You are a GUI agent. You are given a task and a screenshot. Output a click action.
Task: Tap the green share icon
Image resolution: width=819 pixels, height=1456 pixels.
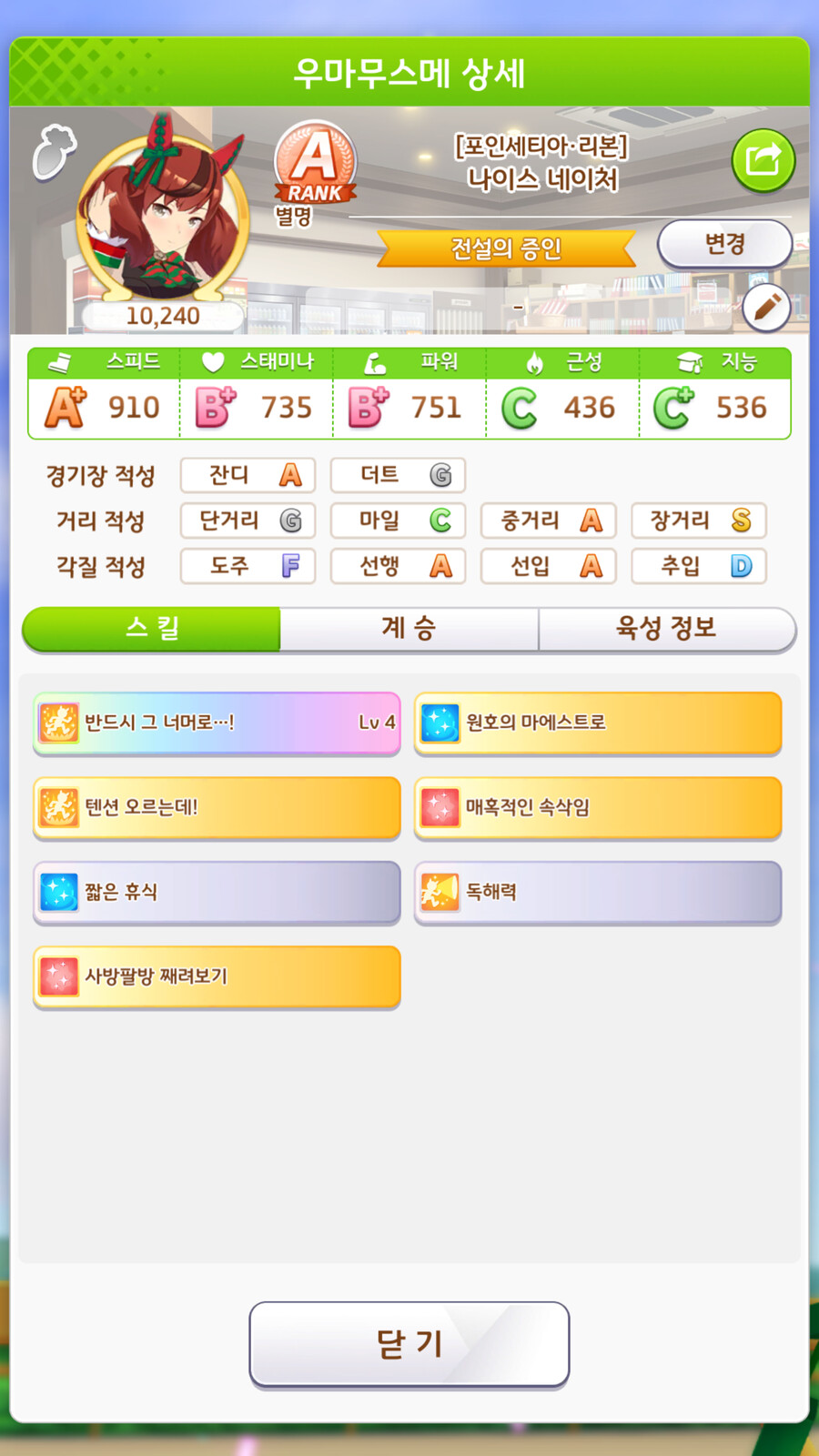(763, 161)
